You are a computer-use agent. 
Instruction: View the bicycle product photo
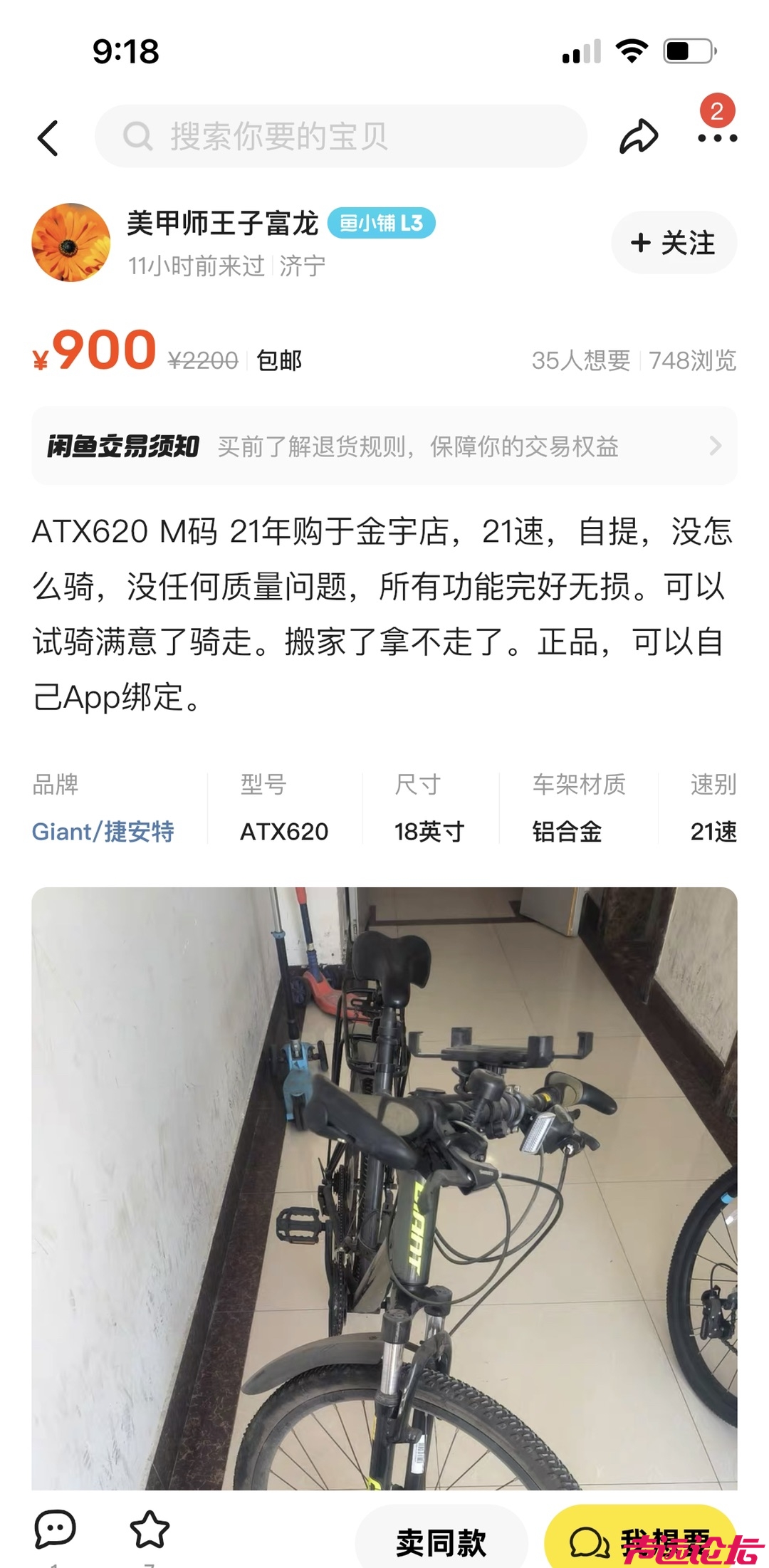point(384,1188)
